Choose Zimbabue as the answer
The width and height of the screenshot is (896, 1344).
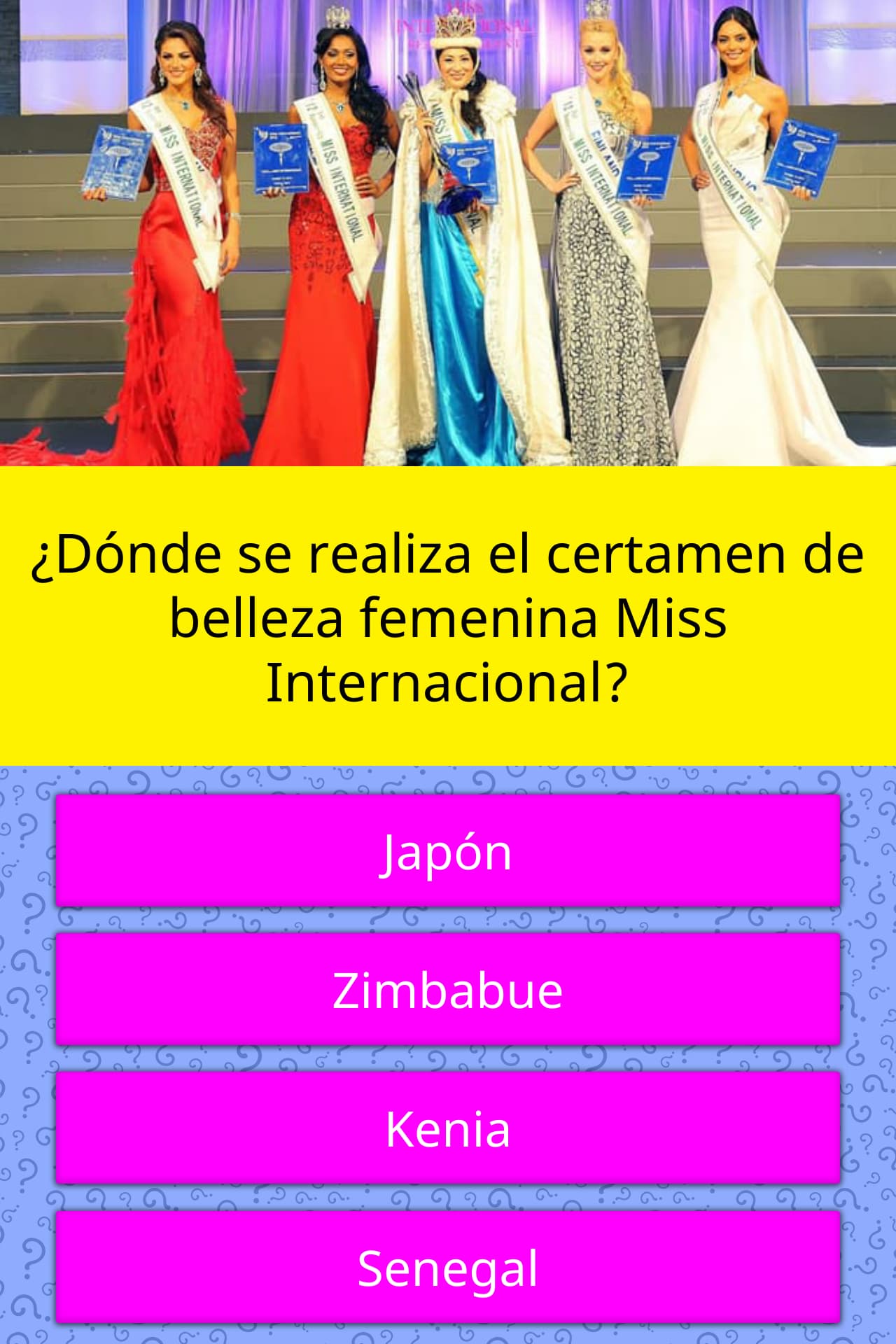click(447, 989)
